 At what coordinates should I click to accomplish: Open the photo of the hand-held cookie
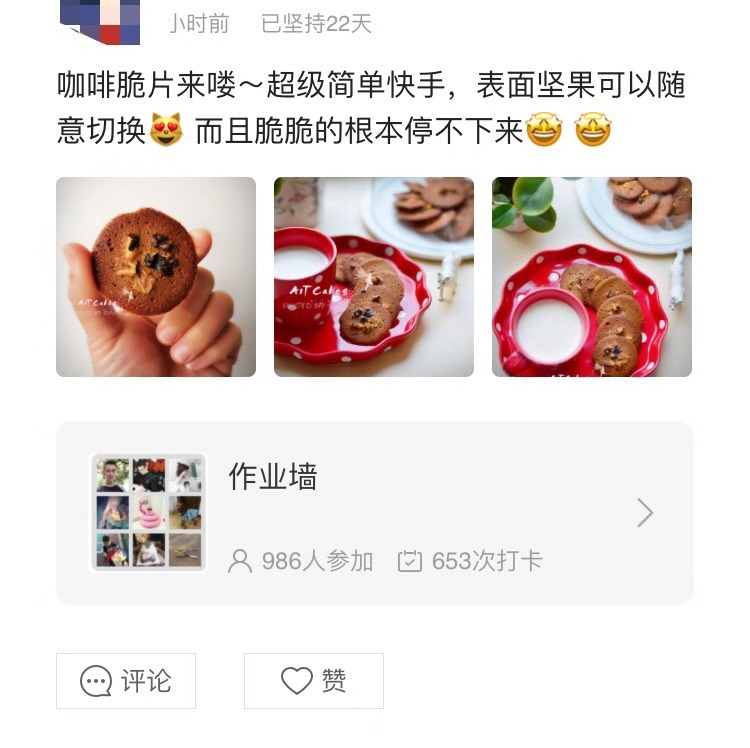(x=156, y=277)
